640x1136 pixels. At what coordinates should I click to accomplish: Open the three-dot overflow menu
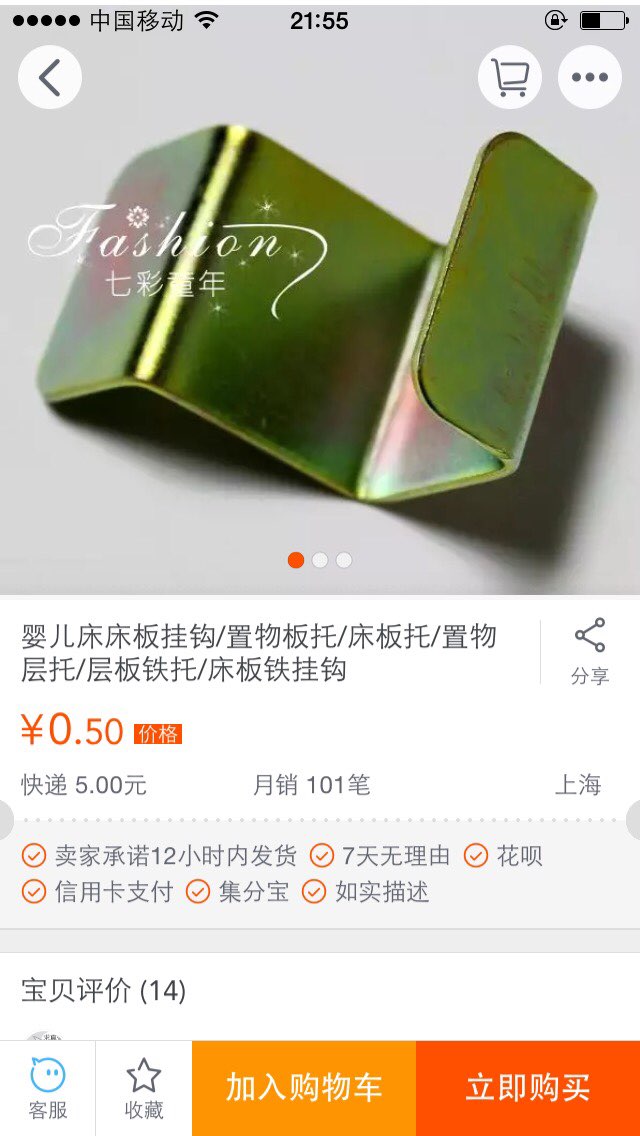[x=589, y=78]
